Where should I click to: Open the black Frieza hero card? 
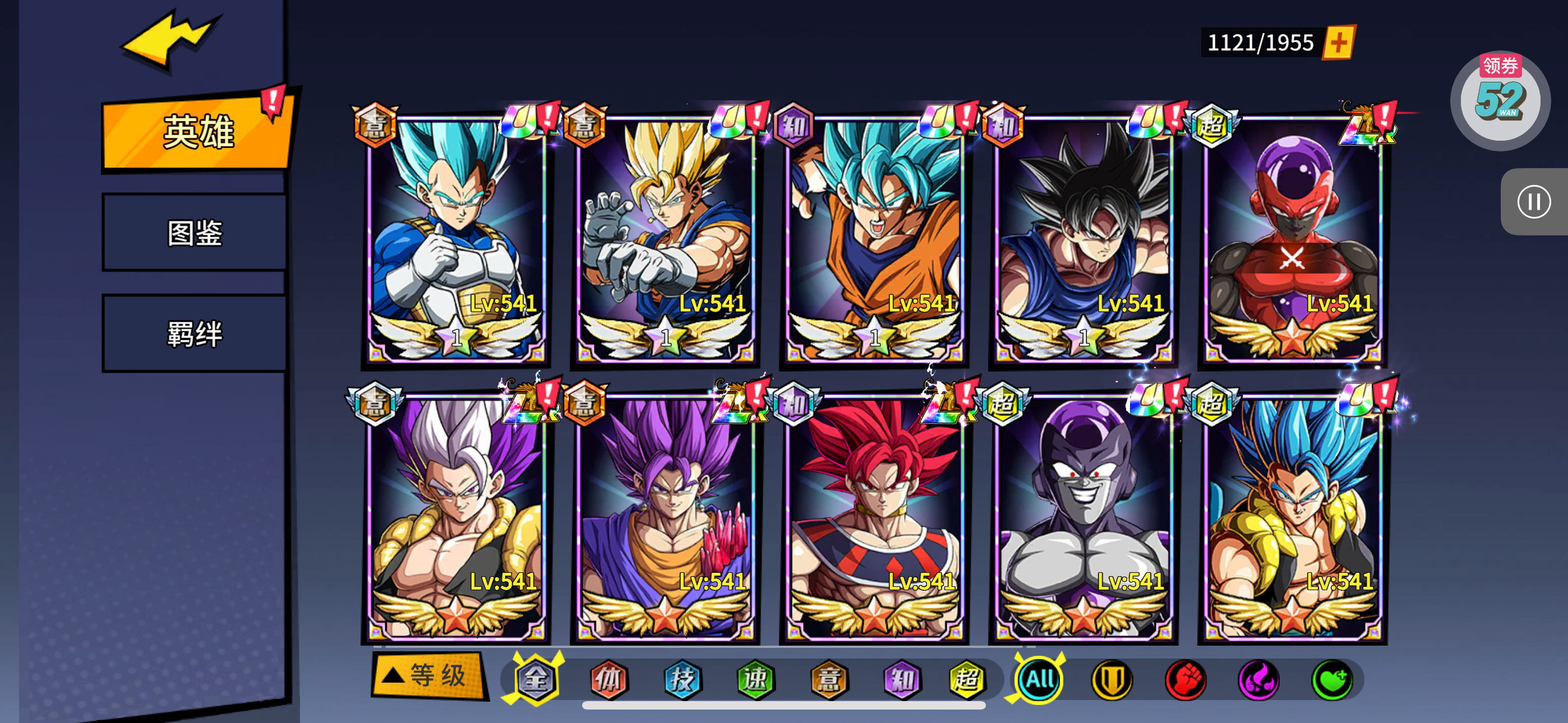(1083, 517)
